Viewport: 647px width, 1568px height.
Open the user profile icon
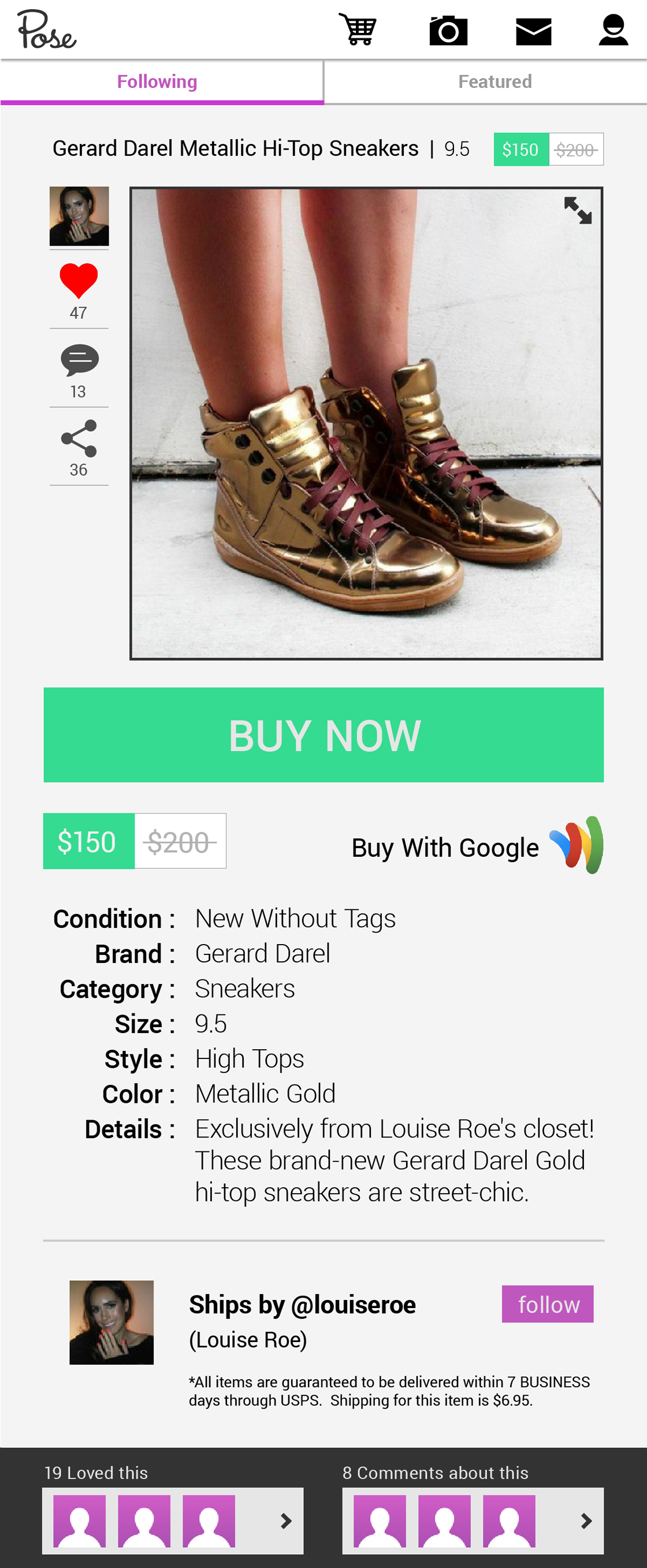click(x=613, y=31)
